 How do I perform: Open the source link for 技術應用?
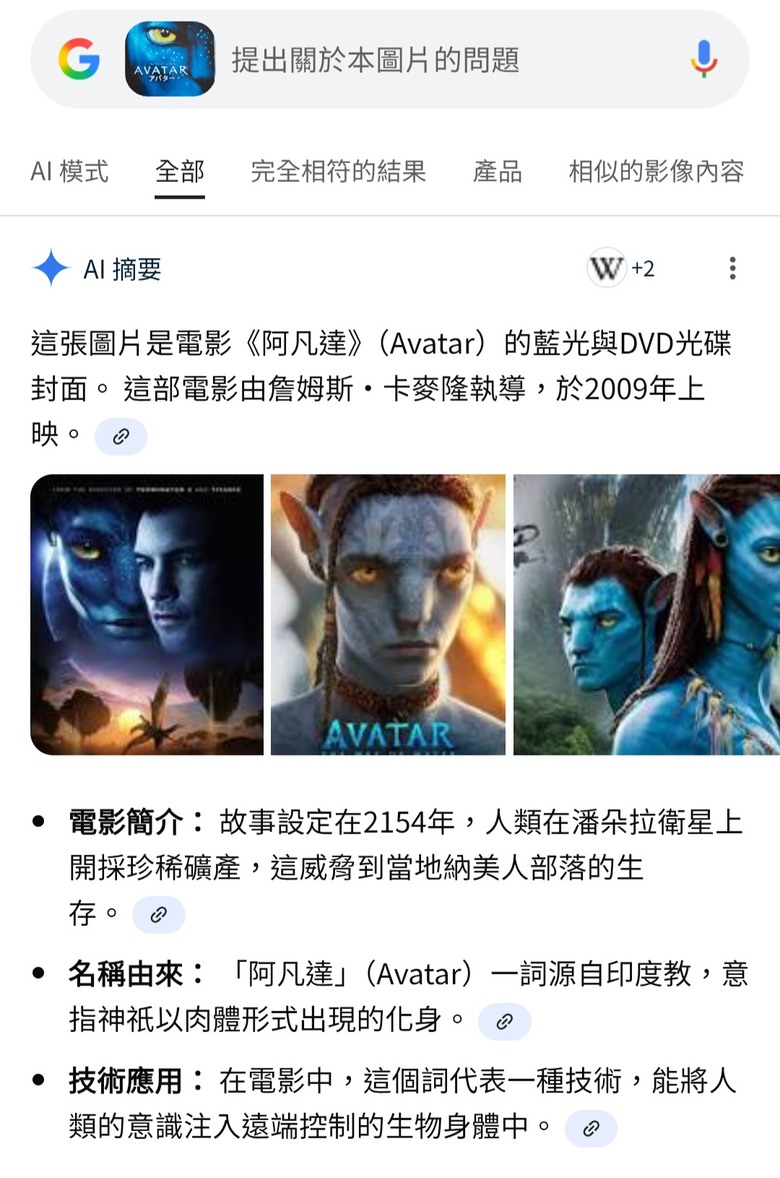click(591, 1128)
